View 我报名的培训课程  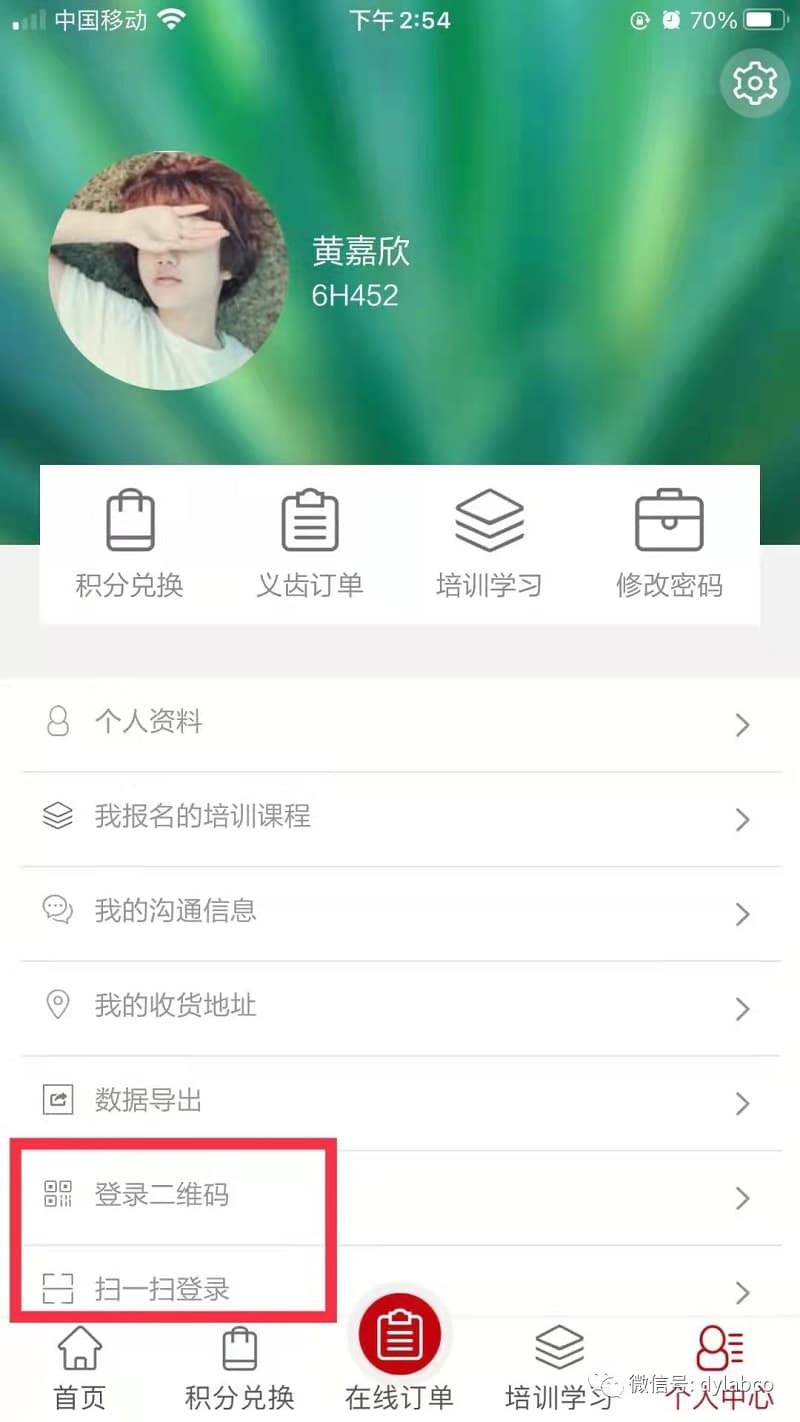coord(400,817)
